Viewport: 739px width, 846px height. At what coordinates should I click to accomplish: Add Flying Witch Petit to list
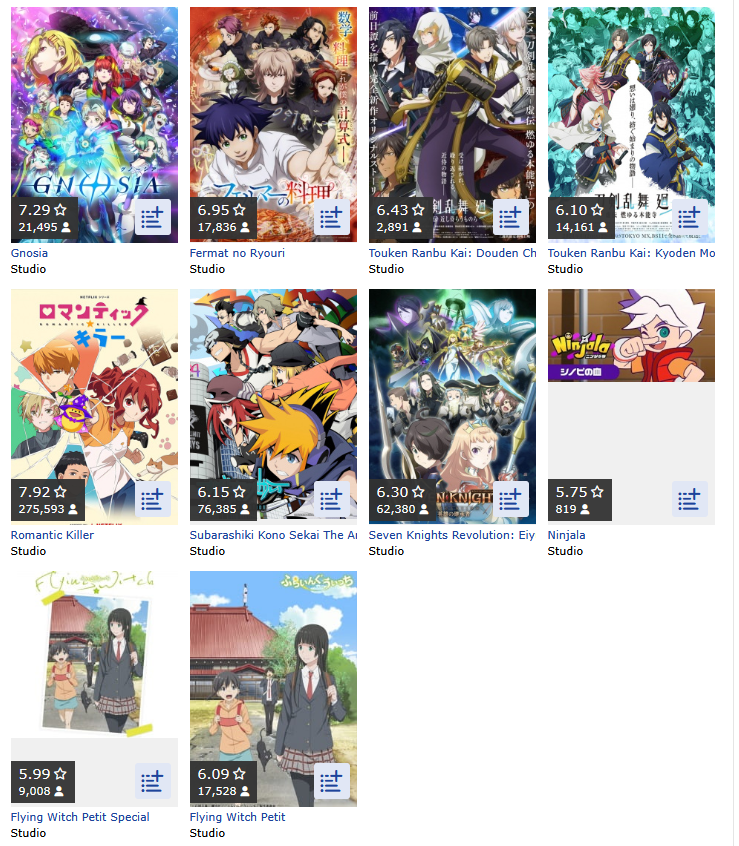[332, 781]
